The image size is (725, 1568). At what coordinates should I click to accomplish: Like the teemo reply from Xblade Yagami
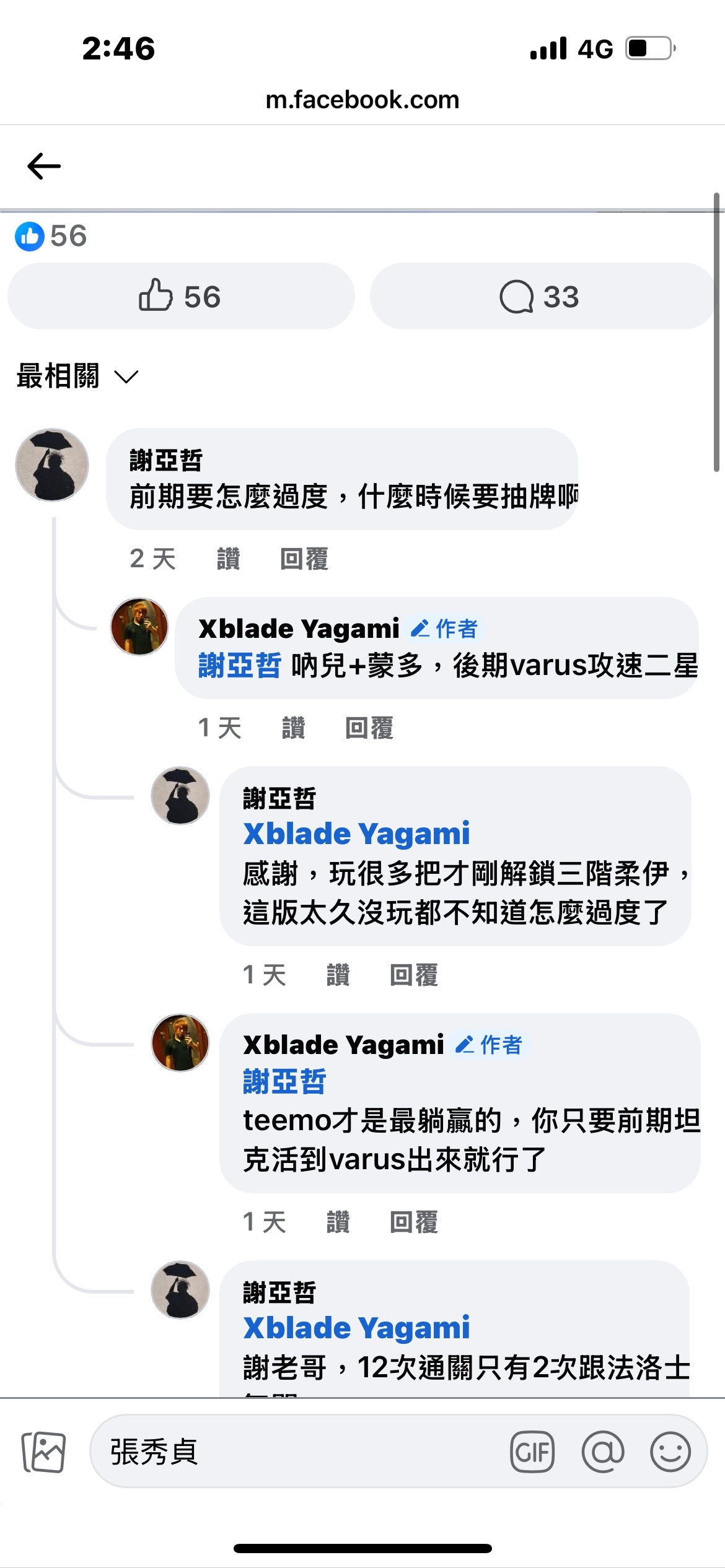(x=338, y=1222)
